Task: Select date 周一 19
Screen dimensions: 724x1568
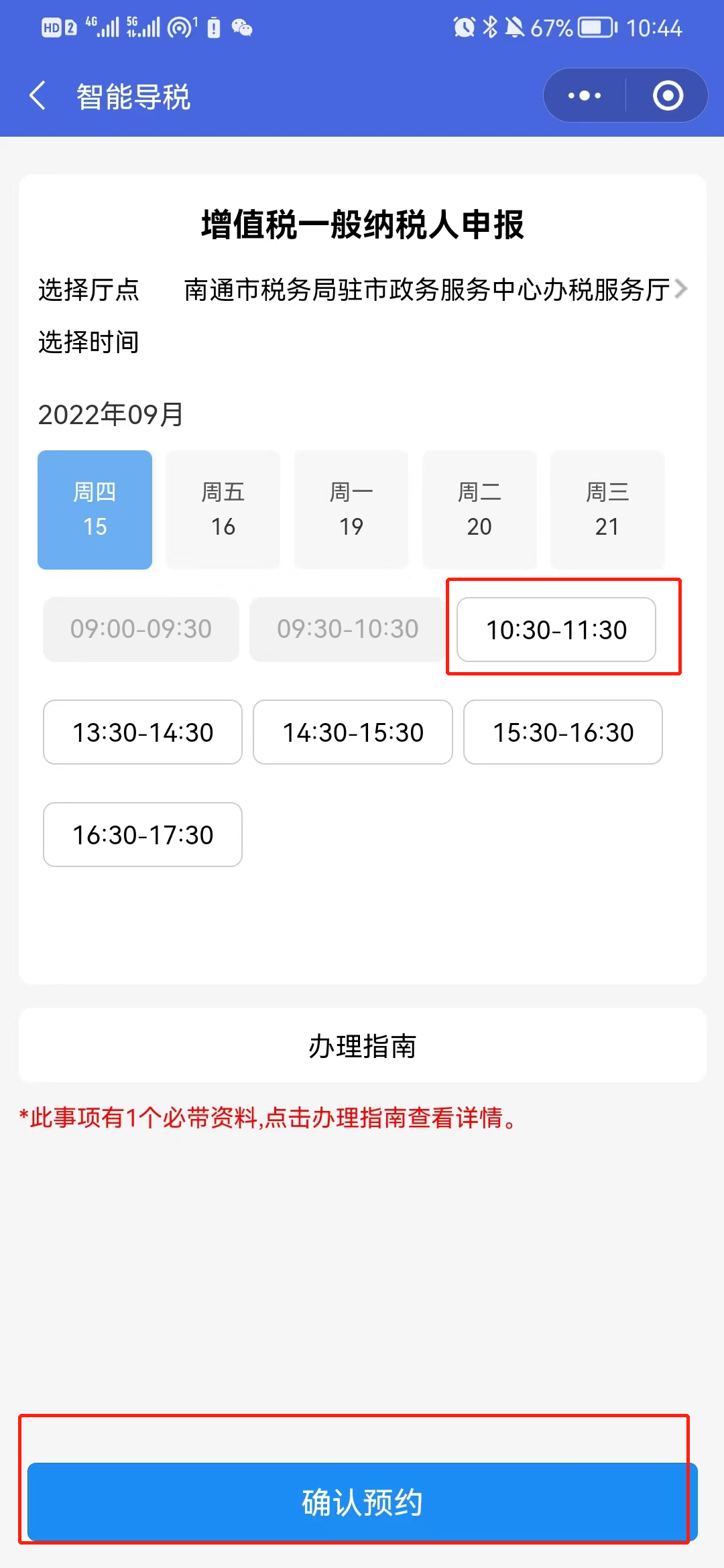Action: click(x=351, y=509)
